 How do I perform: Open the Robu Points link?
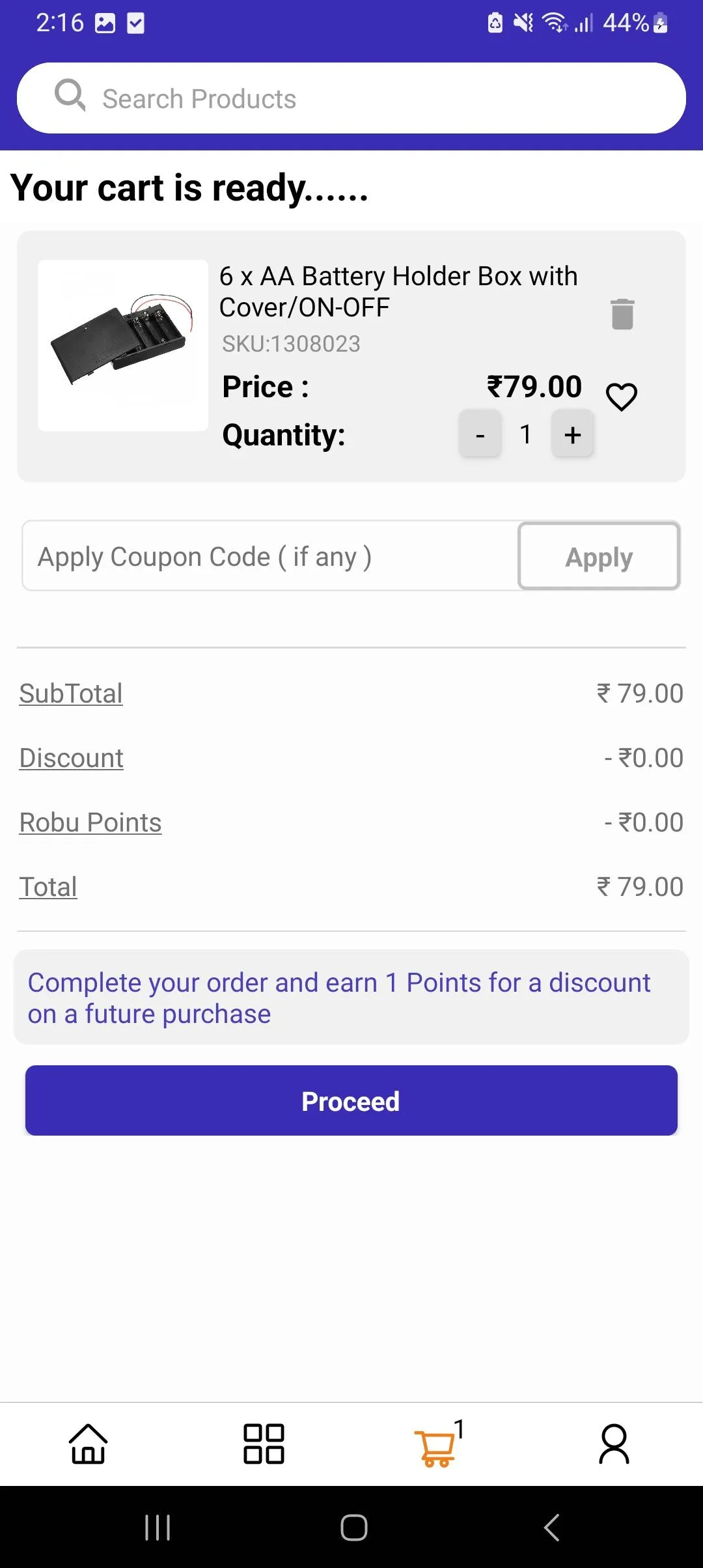pyautogui.click(x=90, y=822)
